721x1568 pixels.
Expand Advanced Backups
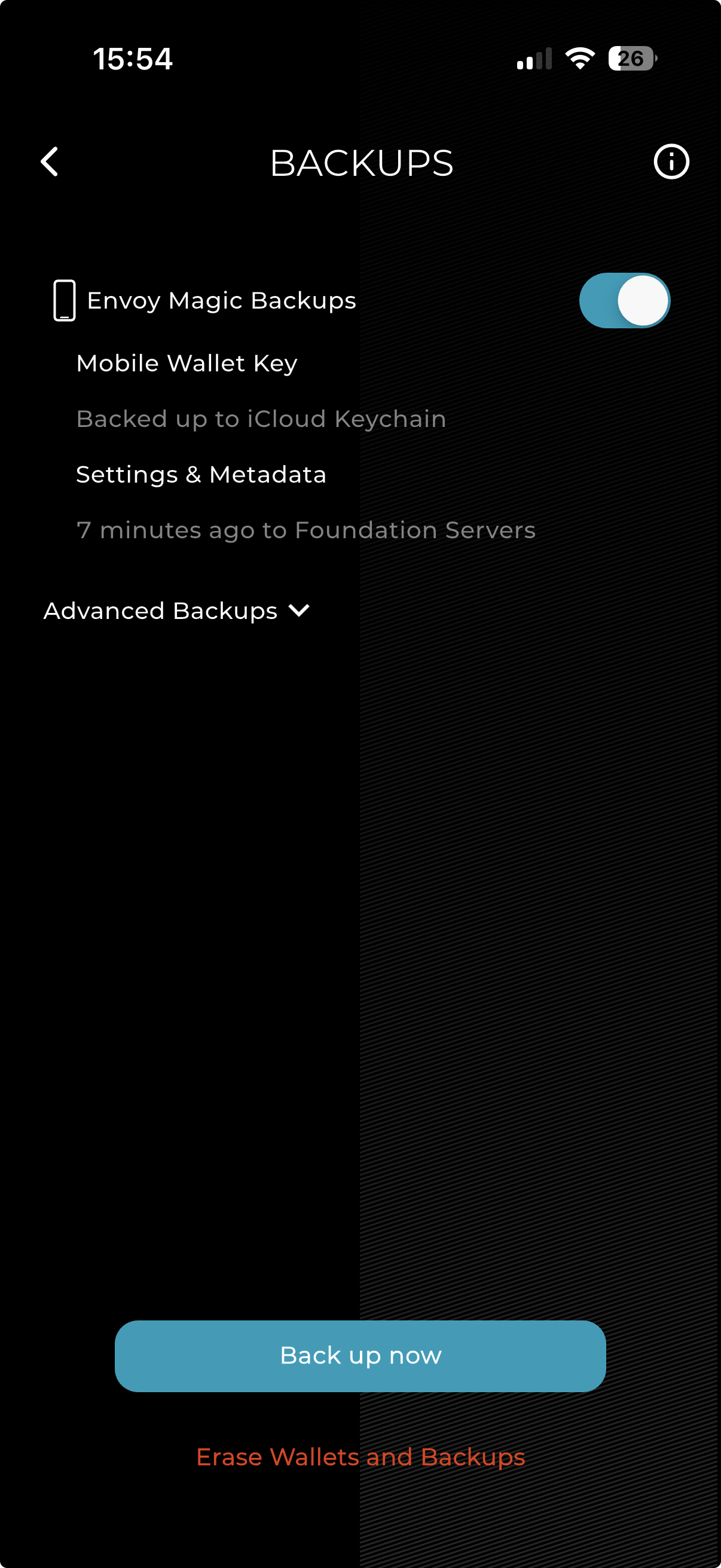click(x=176, y=611)
